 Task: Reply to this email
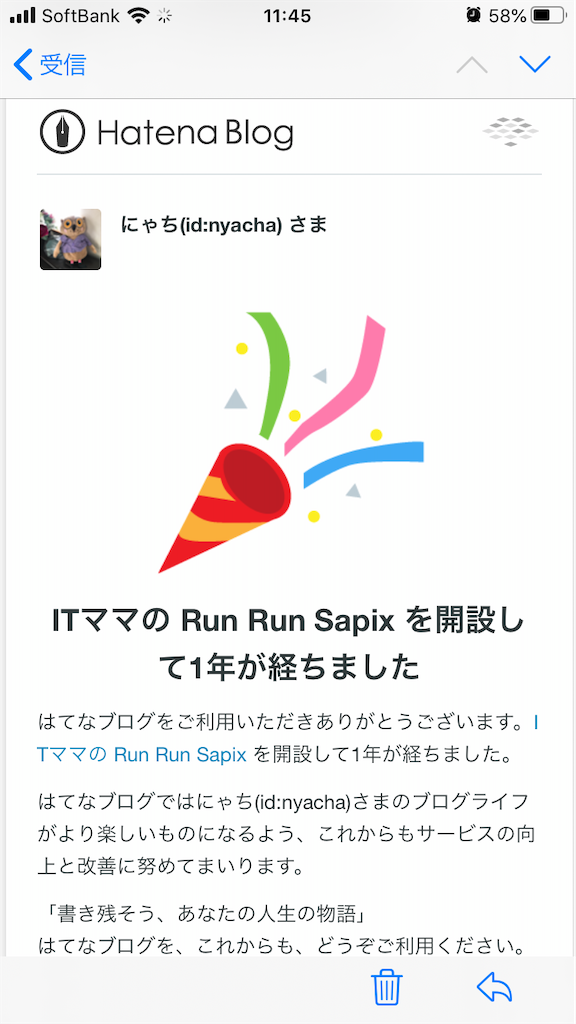tap(494, 986)
